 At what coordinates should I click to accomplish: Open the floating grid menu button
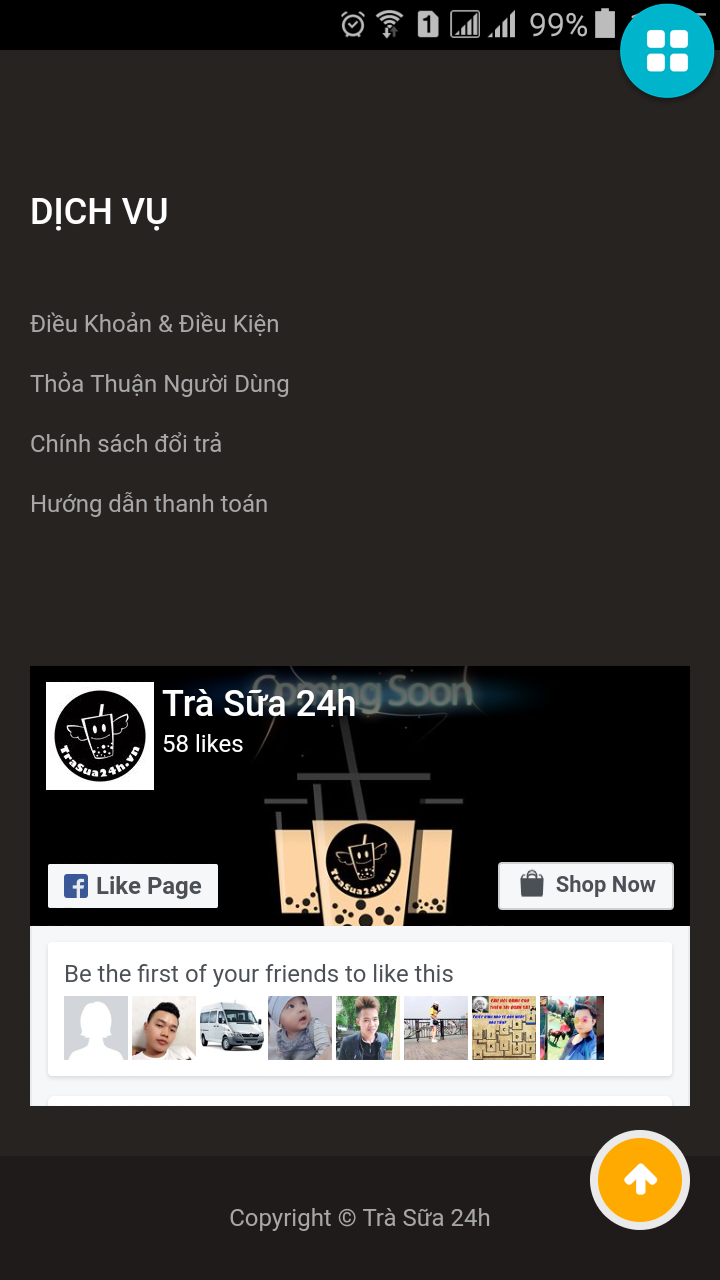coord(667,51)
